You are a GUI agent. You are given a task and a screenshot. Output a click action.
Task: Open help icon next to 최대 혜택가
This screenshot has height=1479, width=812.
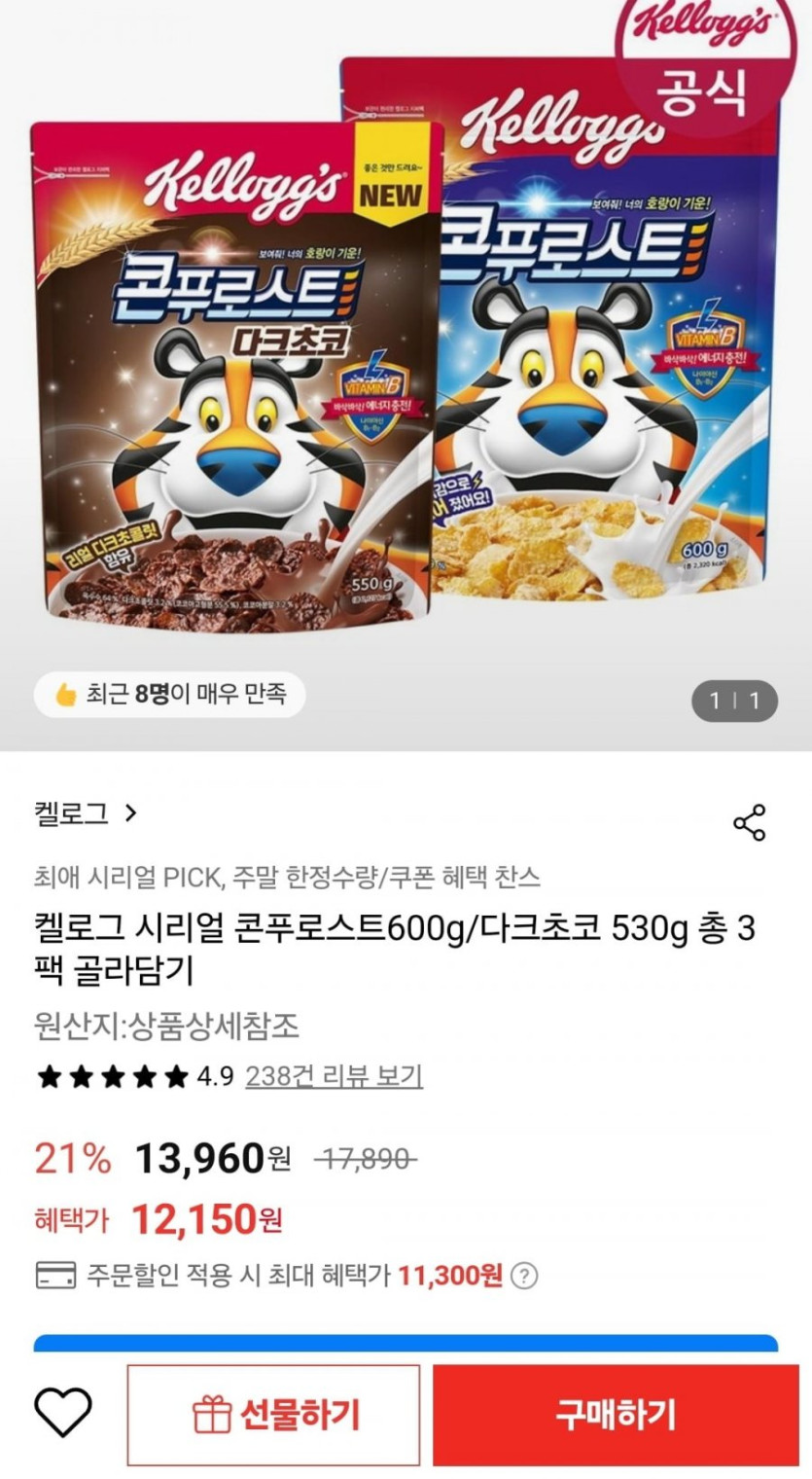pos(524,1276)
